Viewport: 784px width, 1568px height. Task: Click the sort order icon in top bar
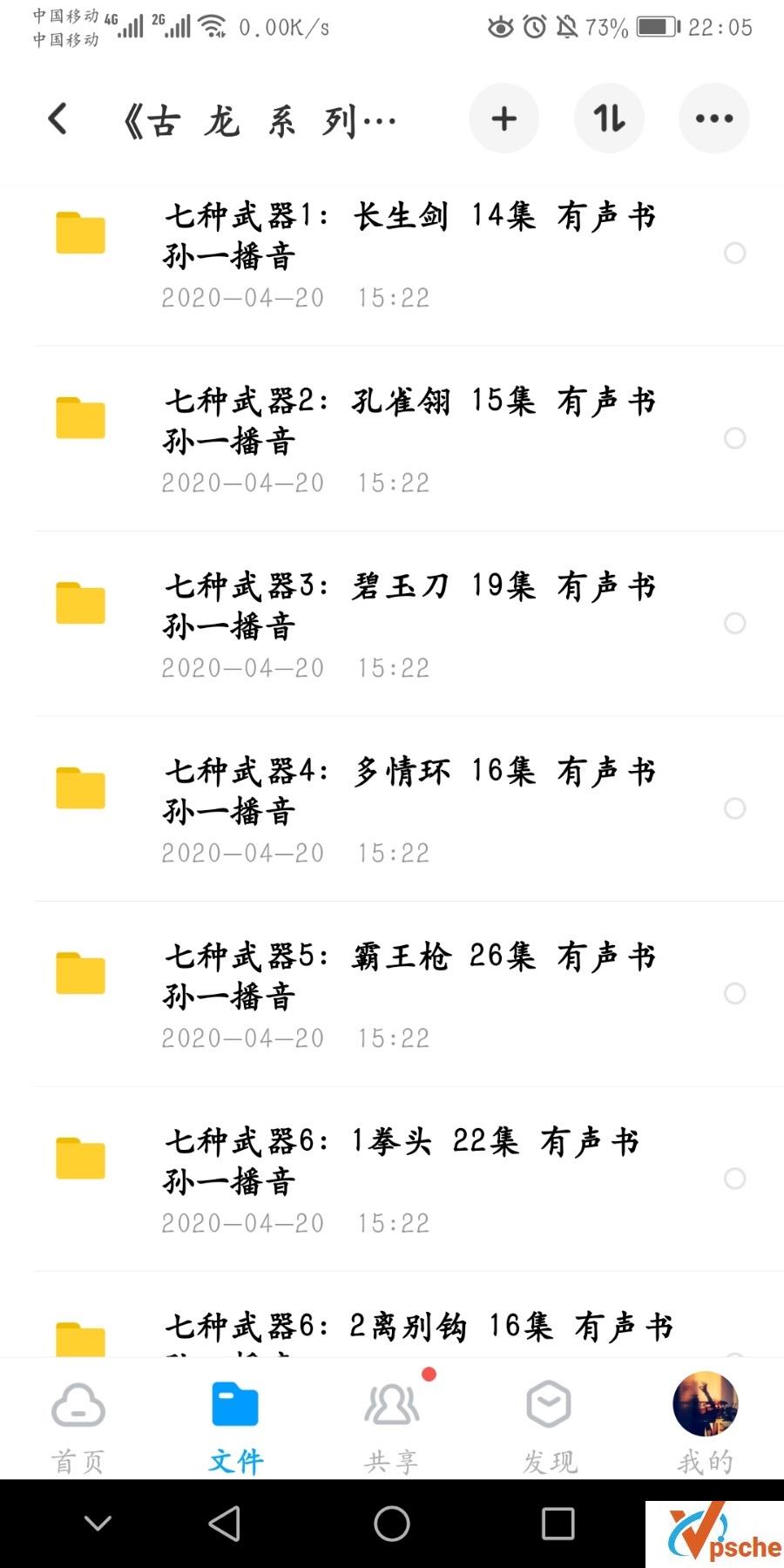pyautogui.click(x=609, y=118)
